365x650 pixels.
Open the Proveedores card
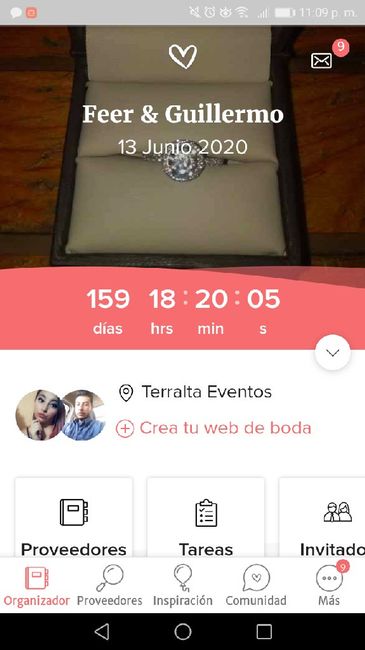[74, 517]
